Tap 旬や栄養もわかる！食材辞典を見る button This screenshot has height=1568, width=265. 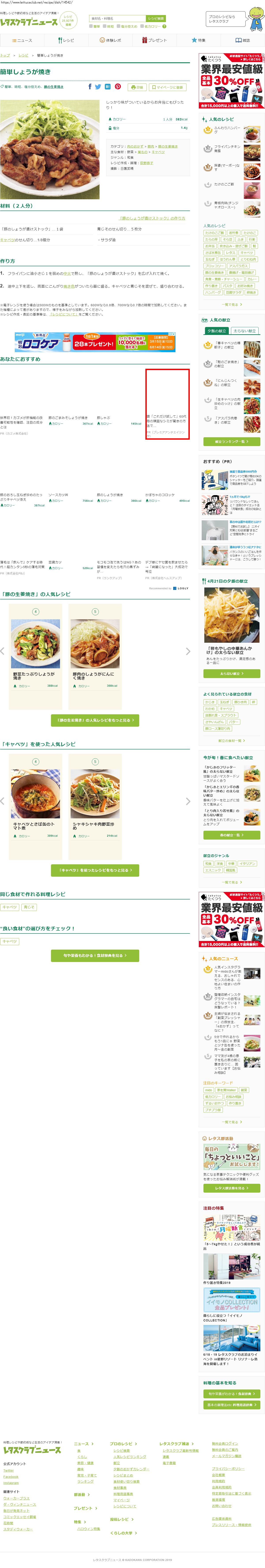[x=95, y=956]
